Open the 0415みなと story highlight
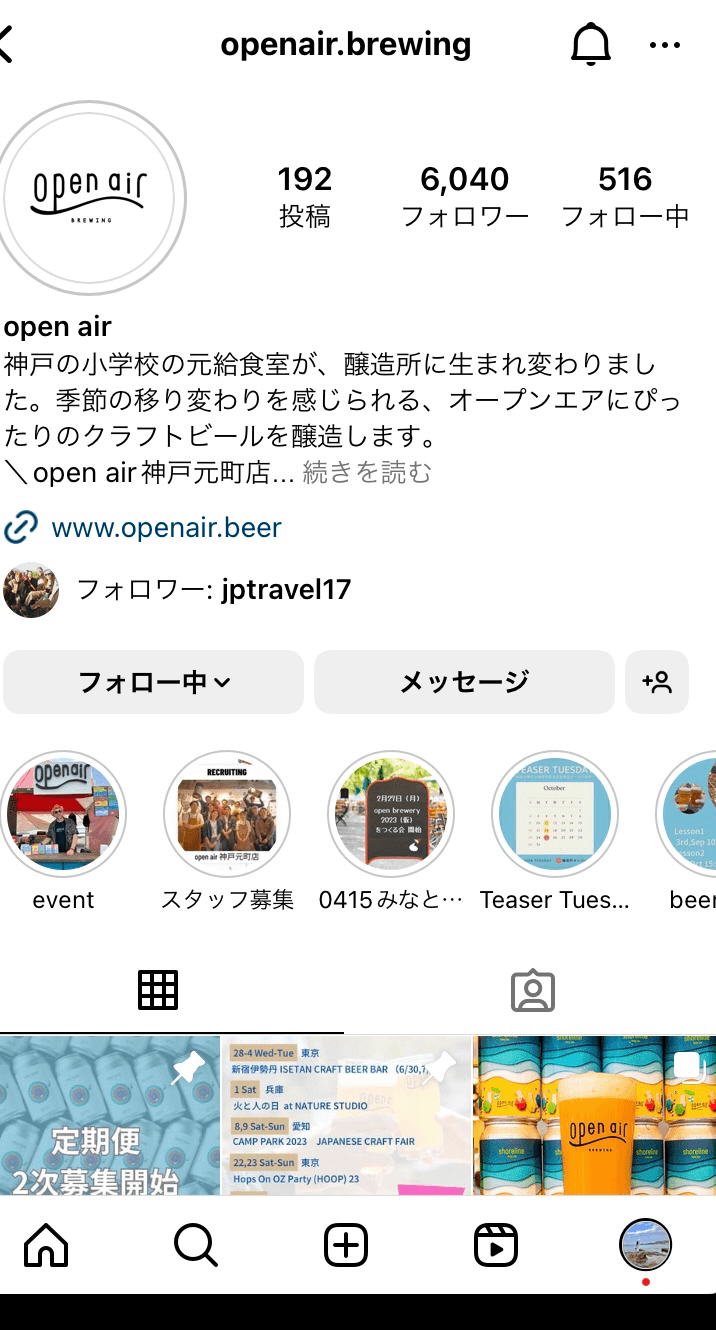 (x=391, y=814)
